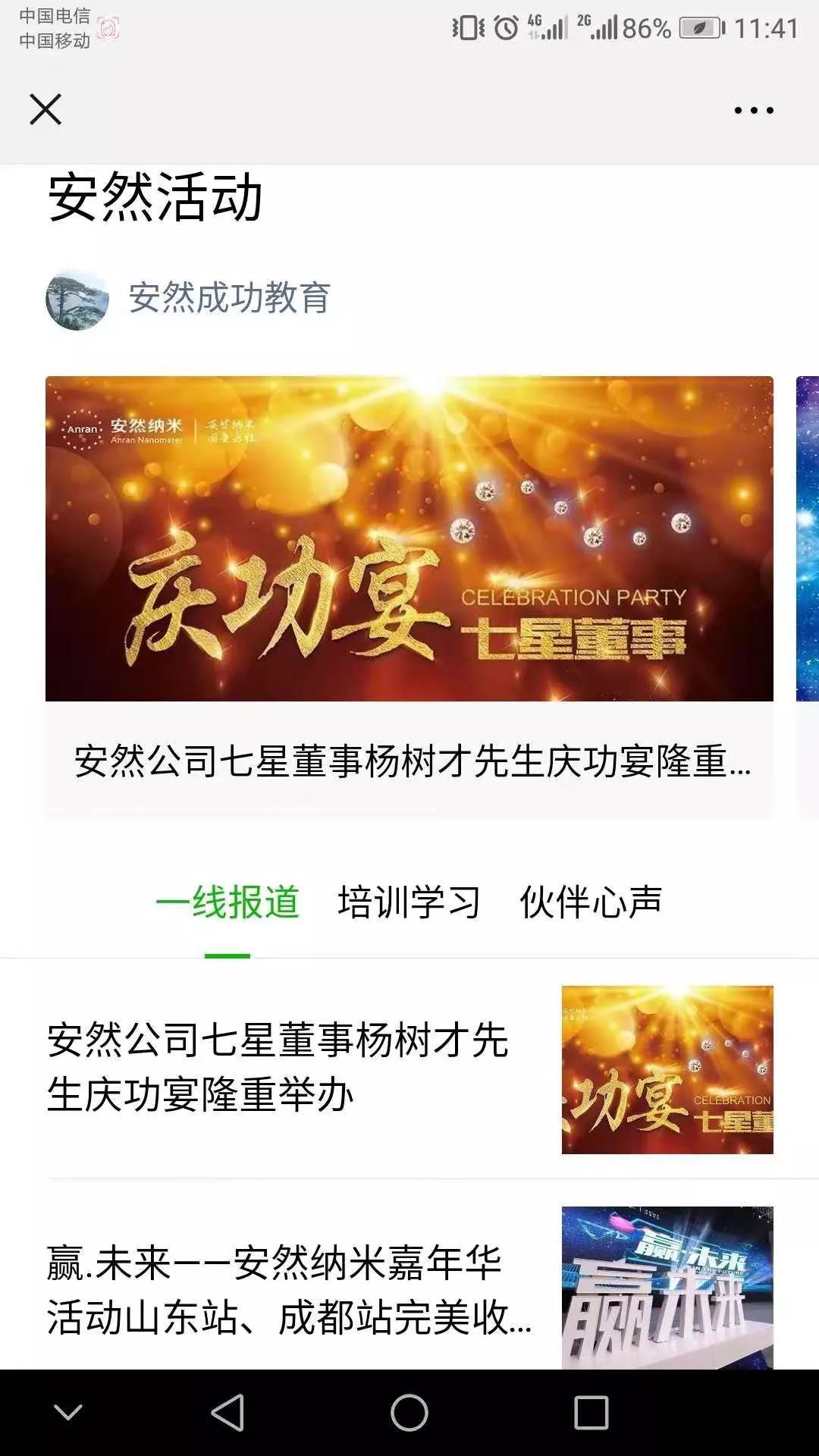This screenshot has height=1456, width=819.
Task: Switch to the 伙伴心声 tab
Action: 591,902
